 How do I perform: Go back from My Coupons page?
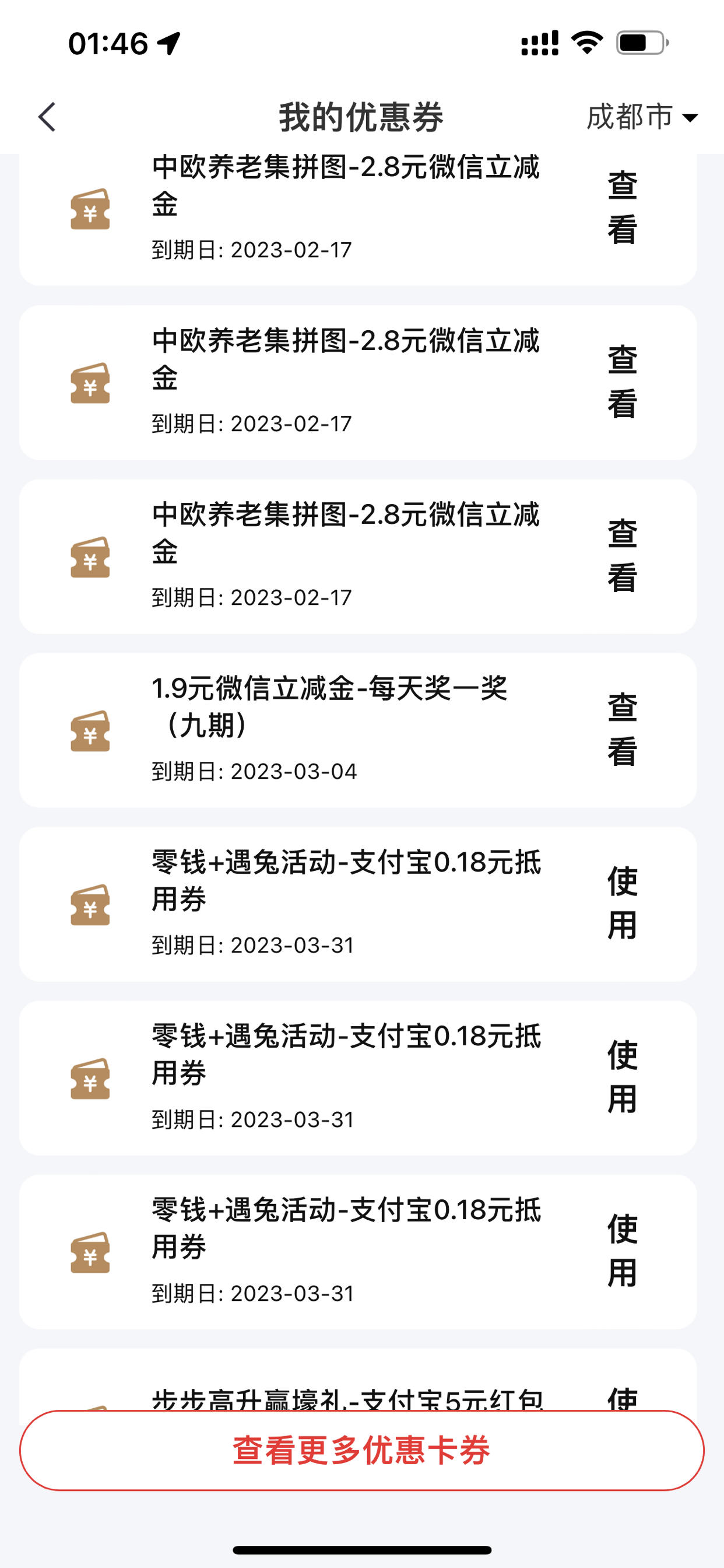point(47,117)
